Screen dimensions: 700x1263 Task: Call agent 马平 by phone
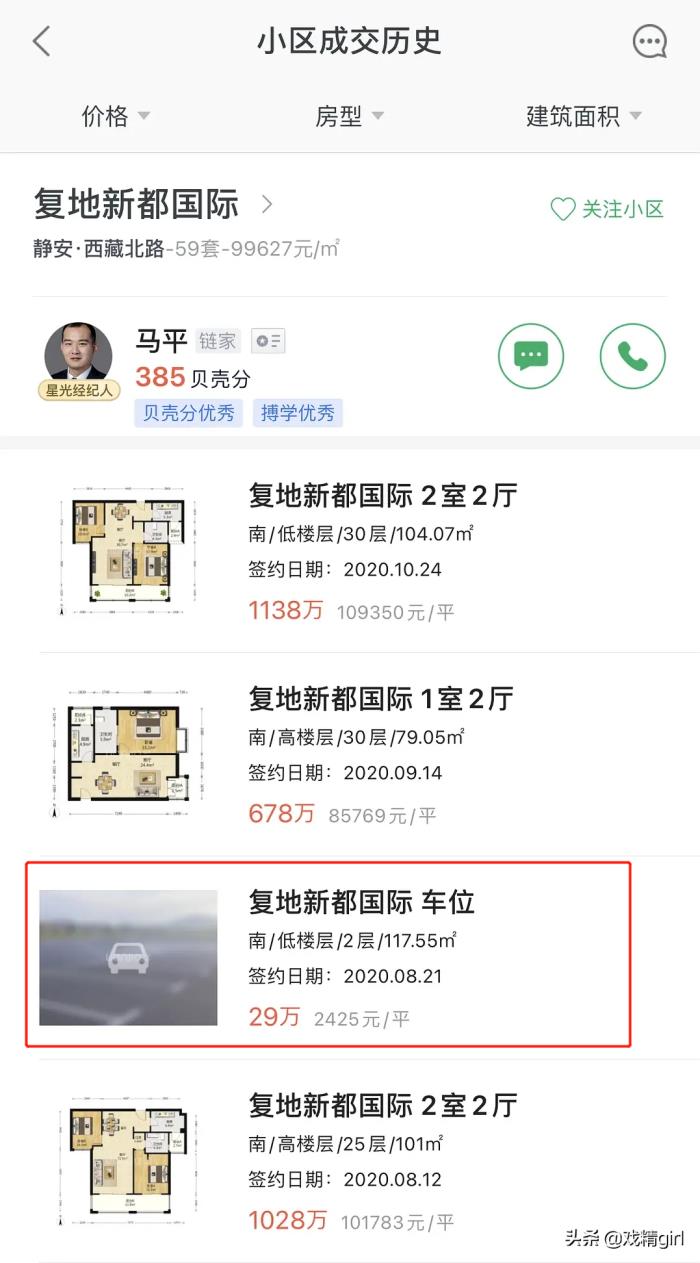632,356
